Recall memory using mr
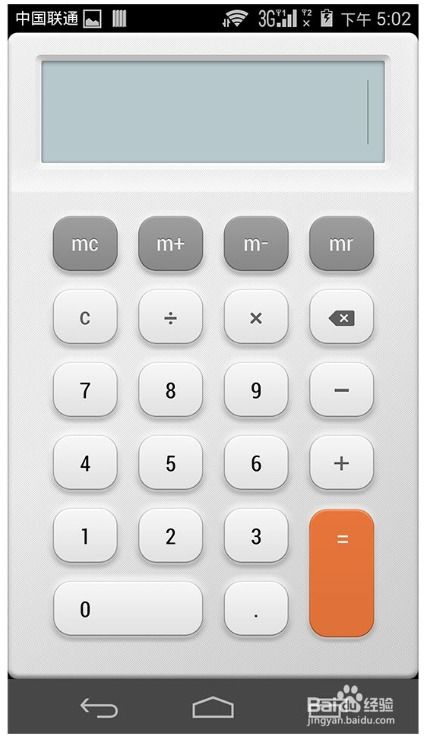This screenshot has height=738, width=424. [341, 243]
